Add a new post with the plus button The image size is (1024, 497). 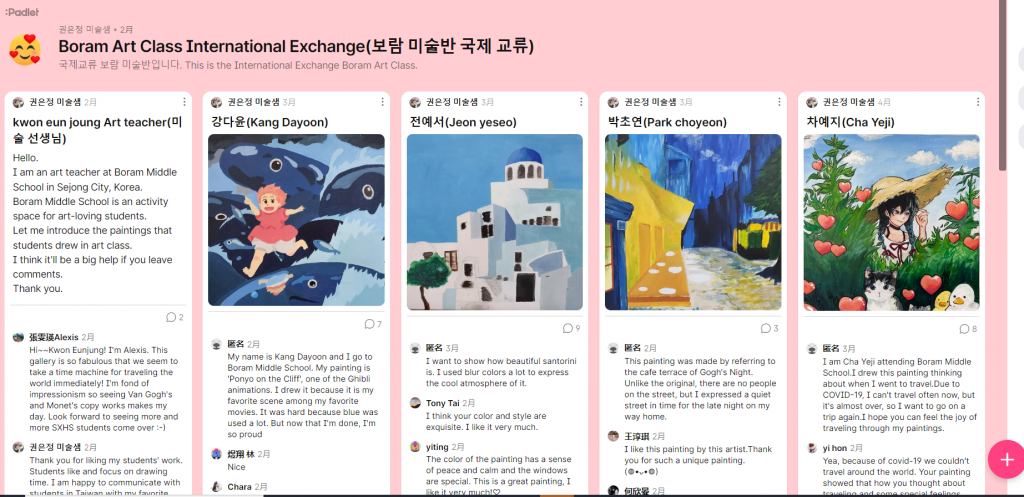click(1005, 459)
